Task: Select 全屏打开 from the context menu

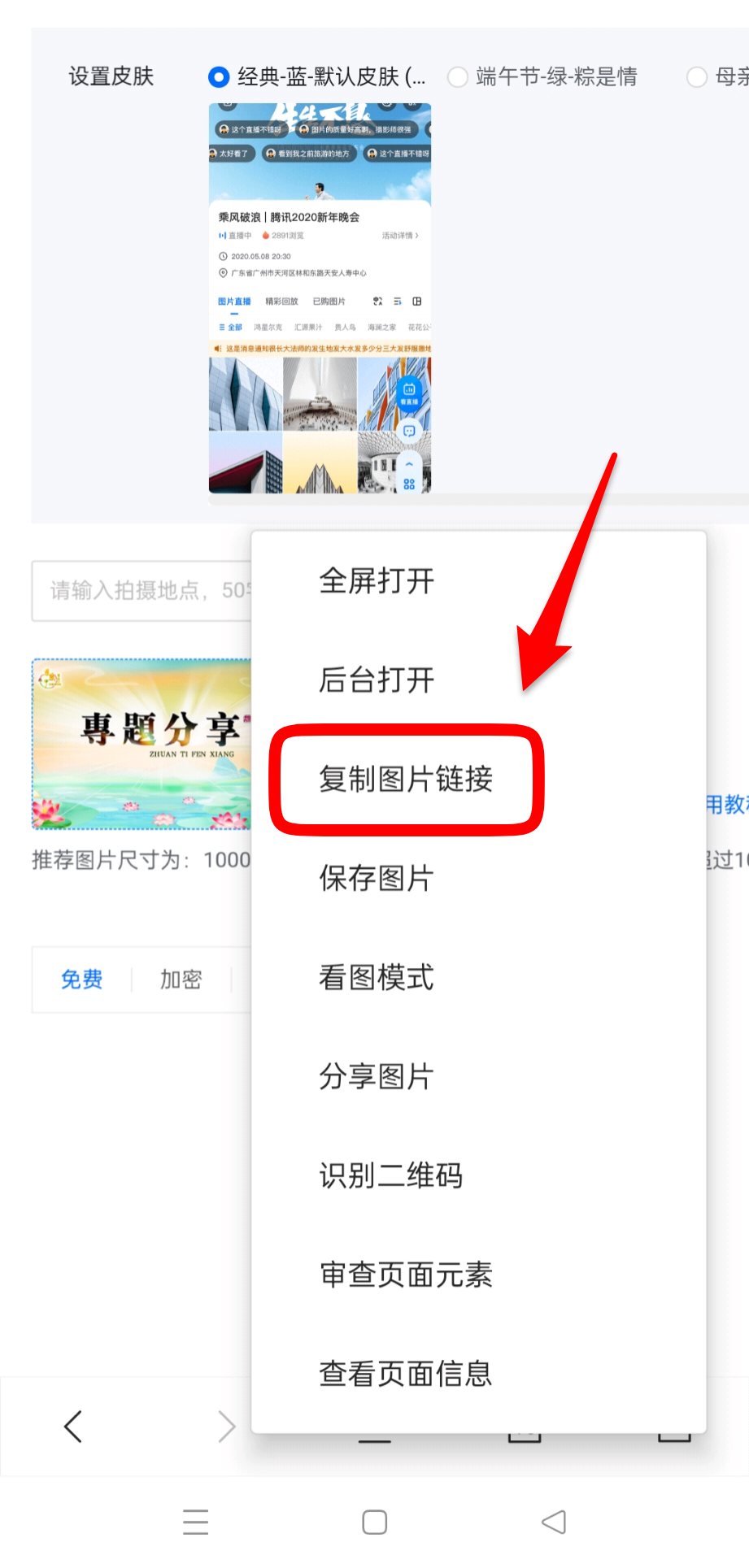Action: (377, 581)
